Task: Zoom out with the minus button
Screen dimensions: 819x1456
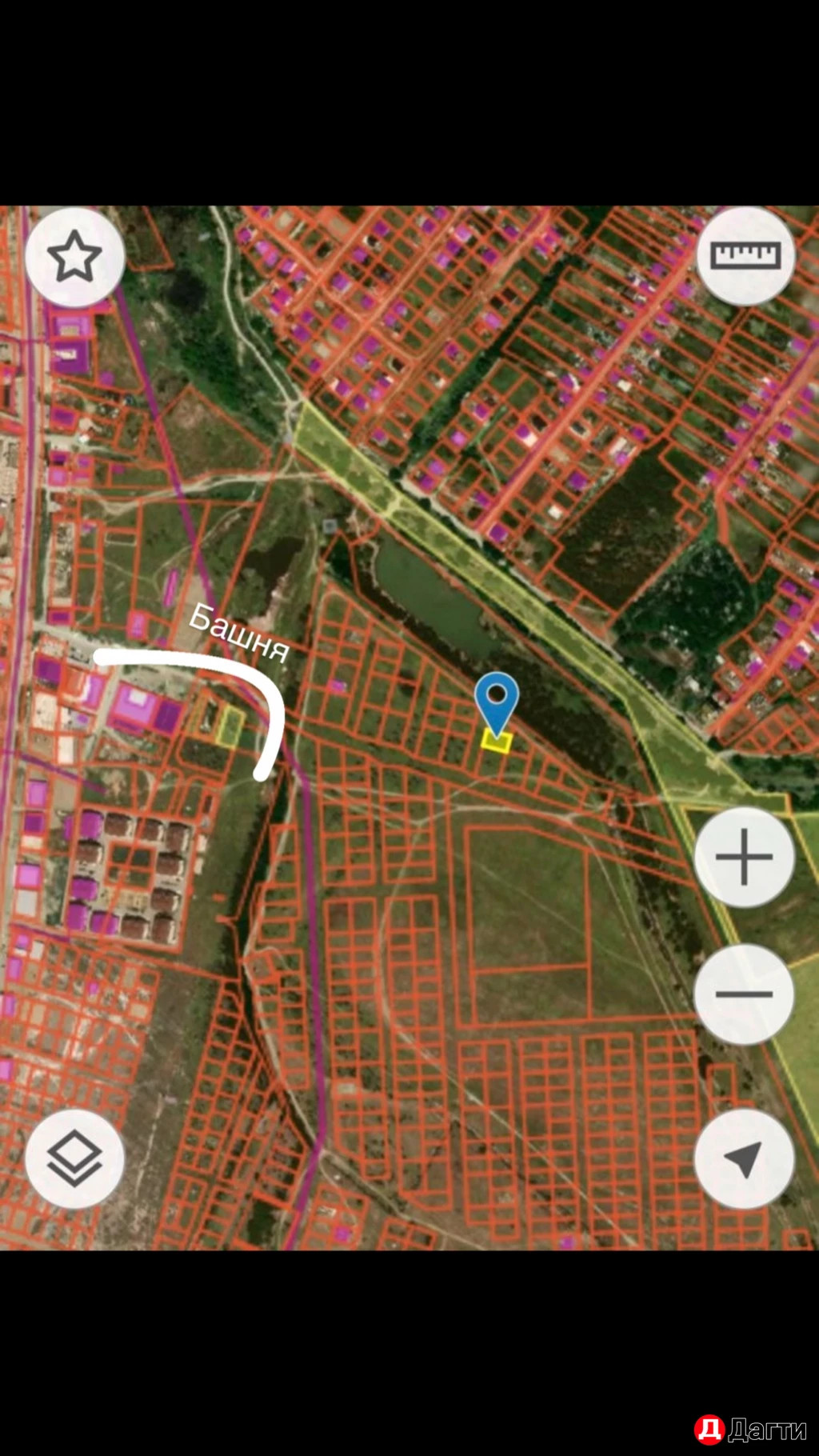Action: point(744,994)
